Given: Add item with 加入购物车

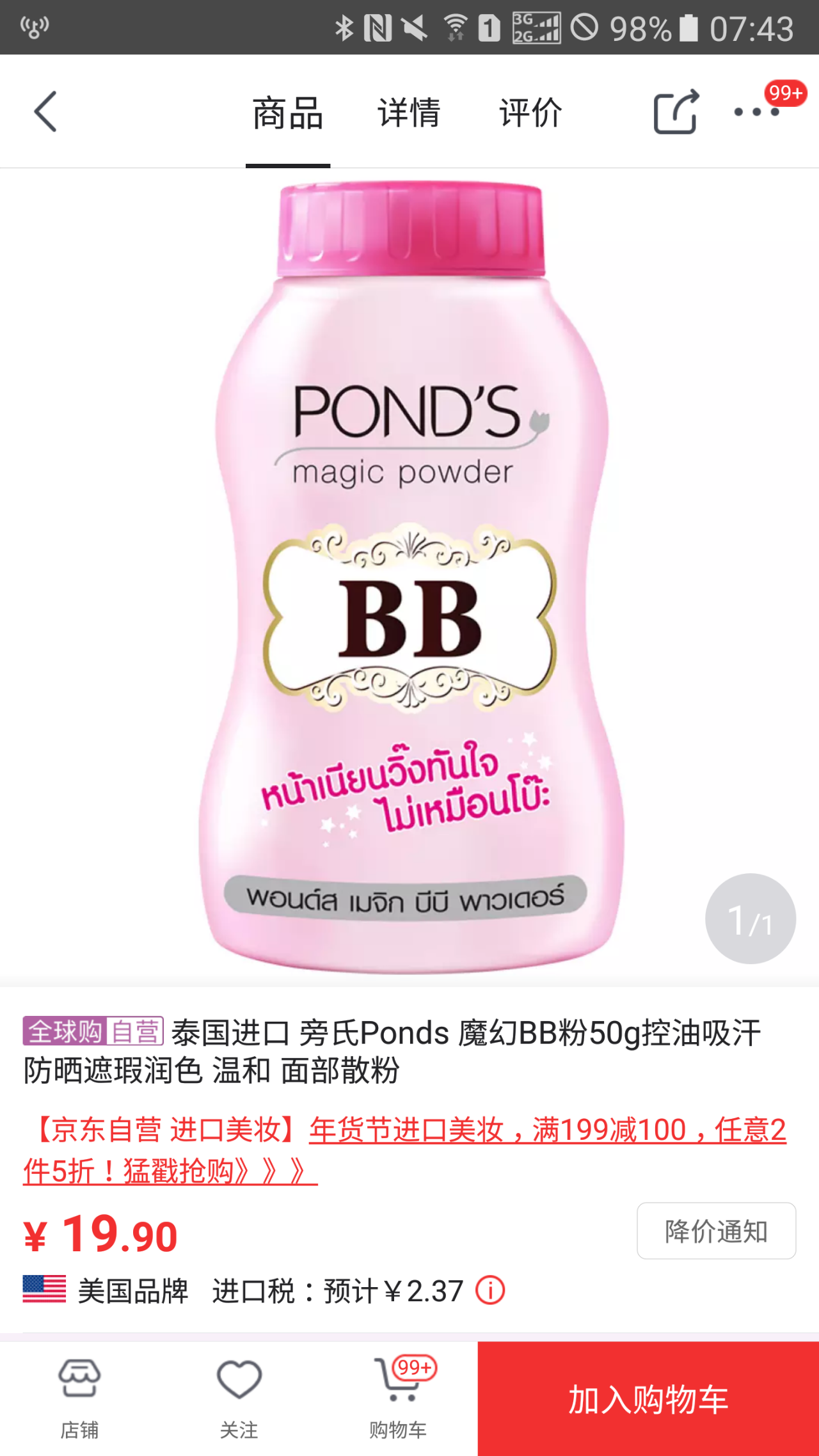Looking at the screenshot, I should pos(648,1398).
